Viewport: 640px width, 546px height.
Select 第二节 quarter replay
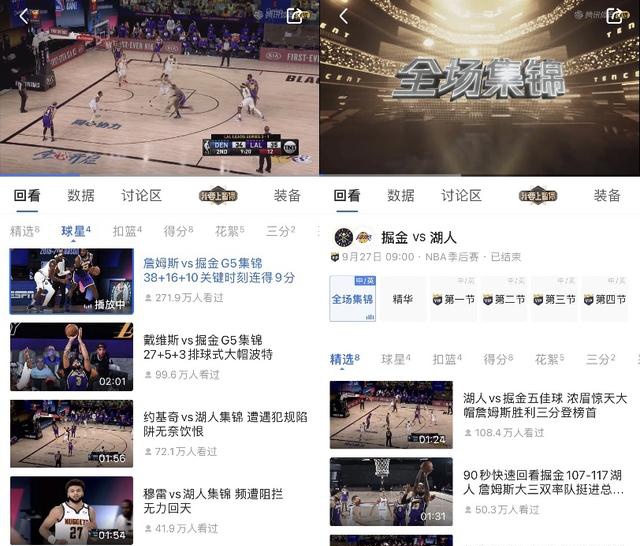[503, 299]
